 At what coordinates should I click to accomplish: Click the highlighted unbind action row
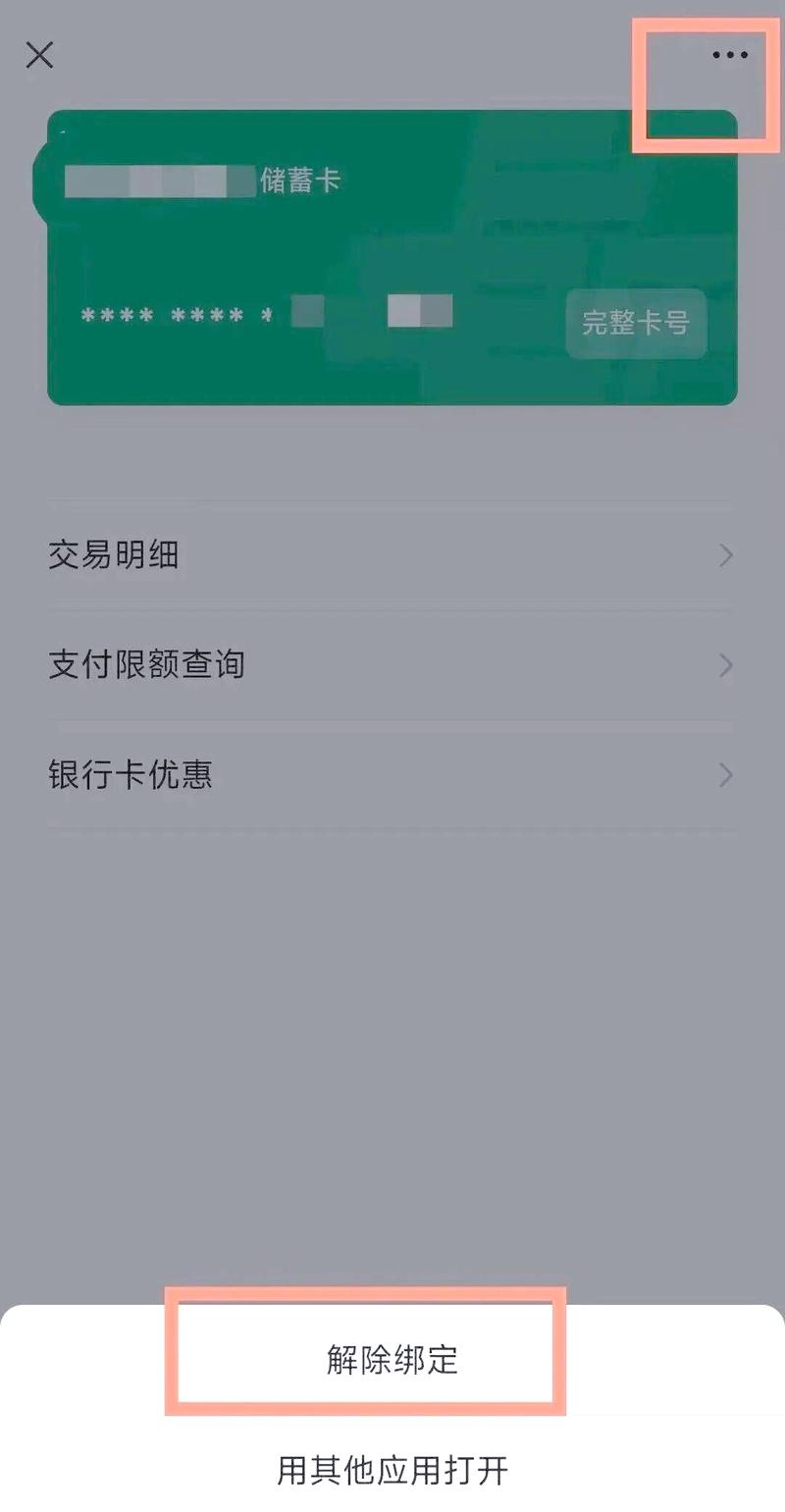(392, 1361)
